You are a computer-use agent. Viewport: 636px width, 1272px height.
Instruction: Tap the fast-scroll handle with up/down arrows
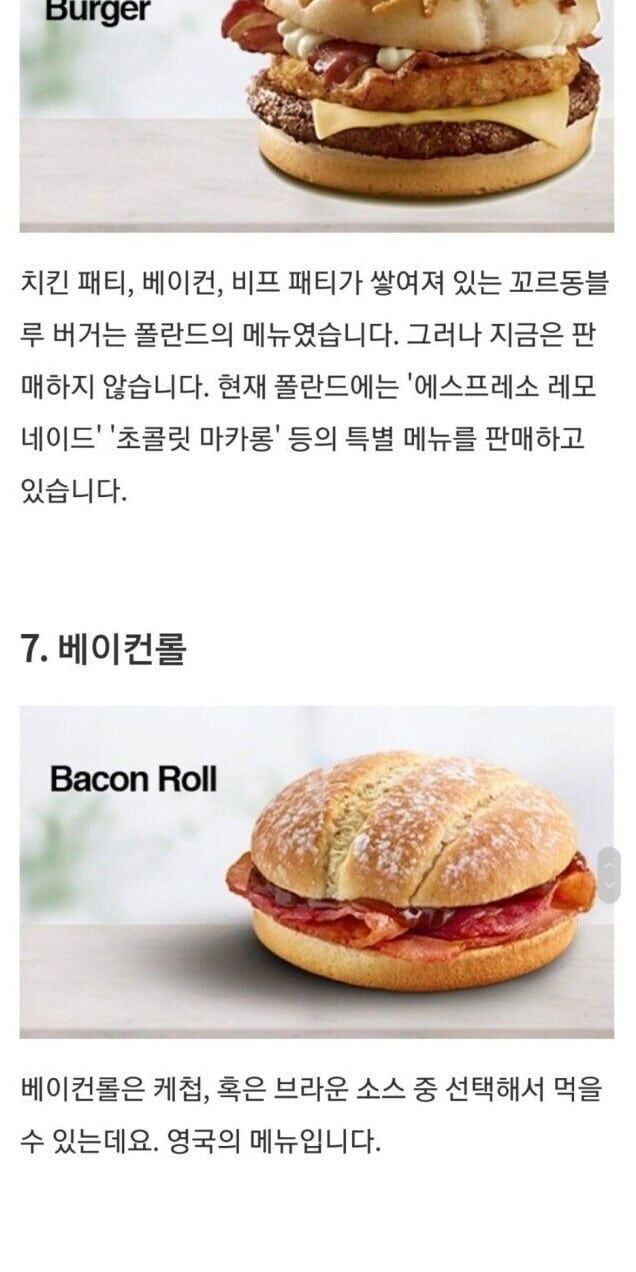609,875
